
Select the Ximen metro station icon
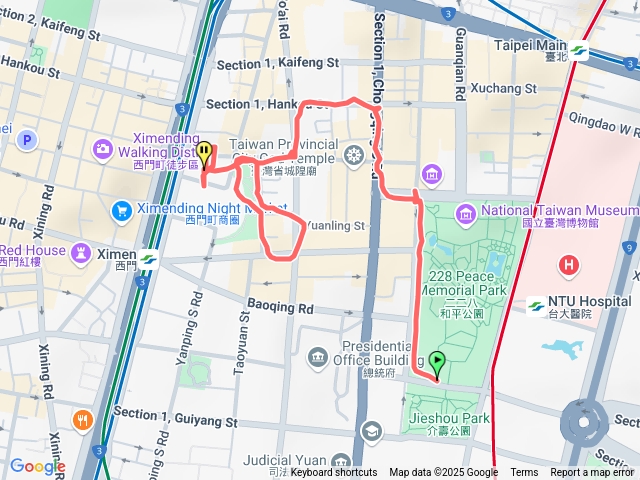(149, 260)
